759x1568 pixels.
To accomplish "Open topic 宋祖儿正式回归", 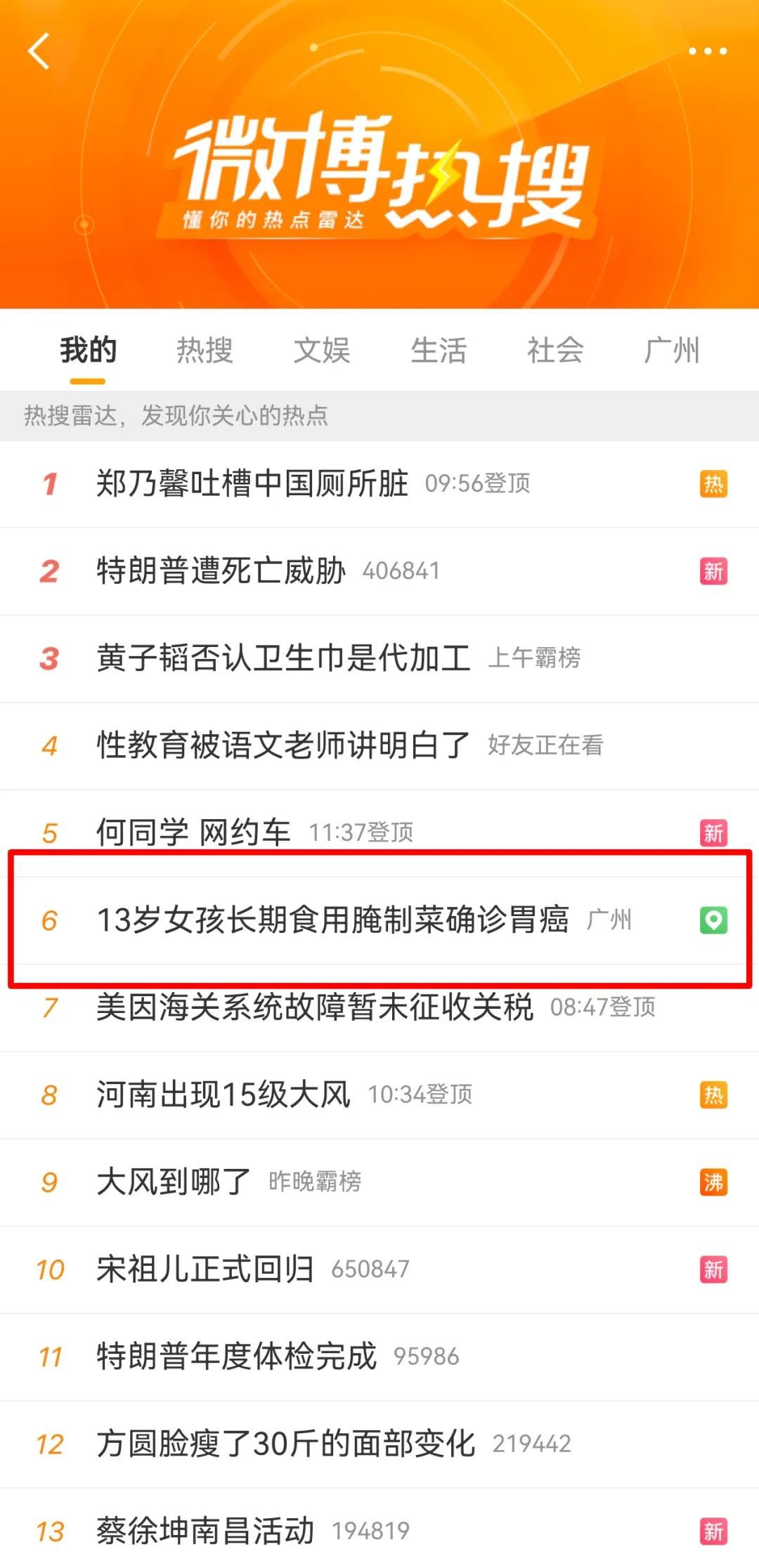I will (205, 1269).
